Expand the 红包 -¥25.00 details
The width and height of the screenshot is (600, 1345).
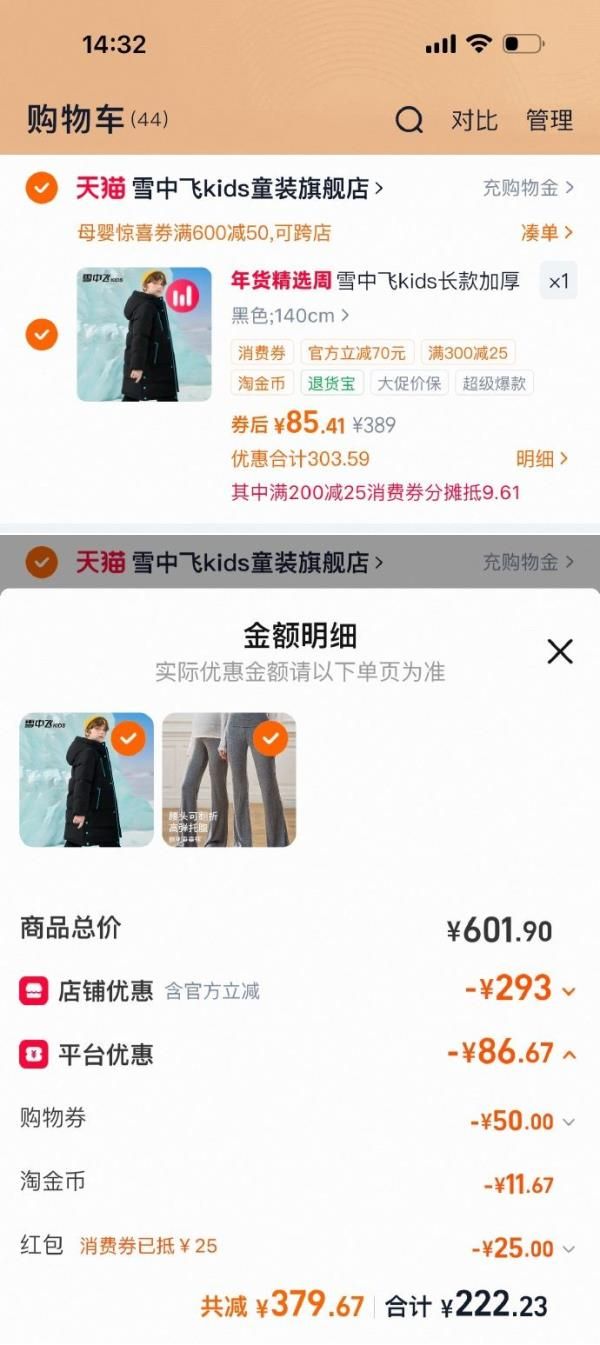coord(523,1249)
